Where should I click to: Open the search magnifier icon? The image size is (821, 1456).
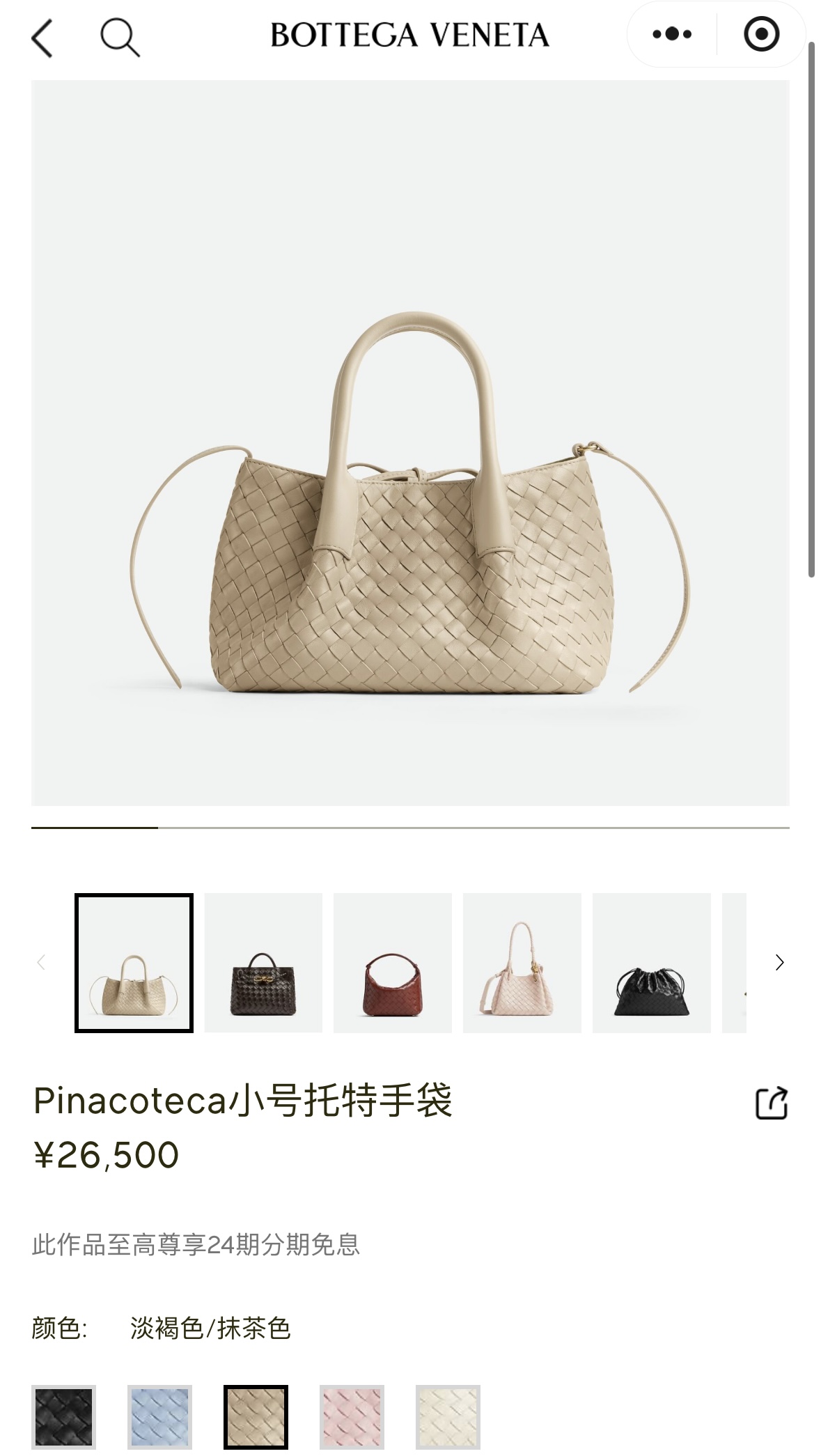click(120, 36)
